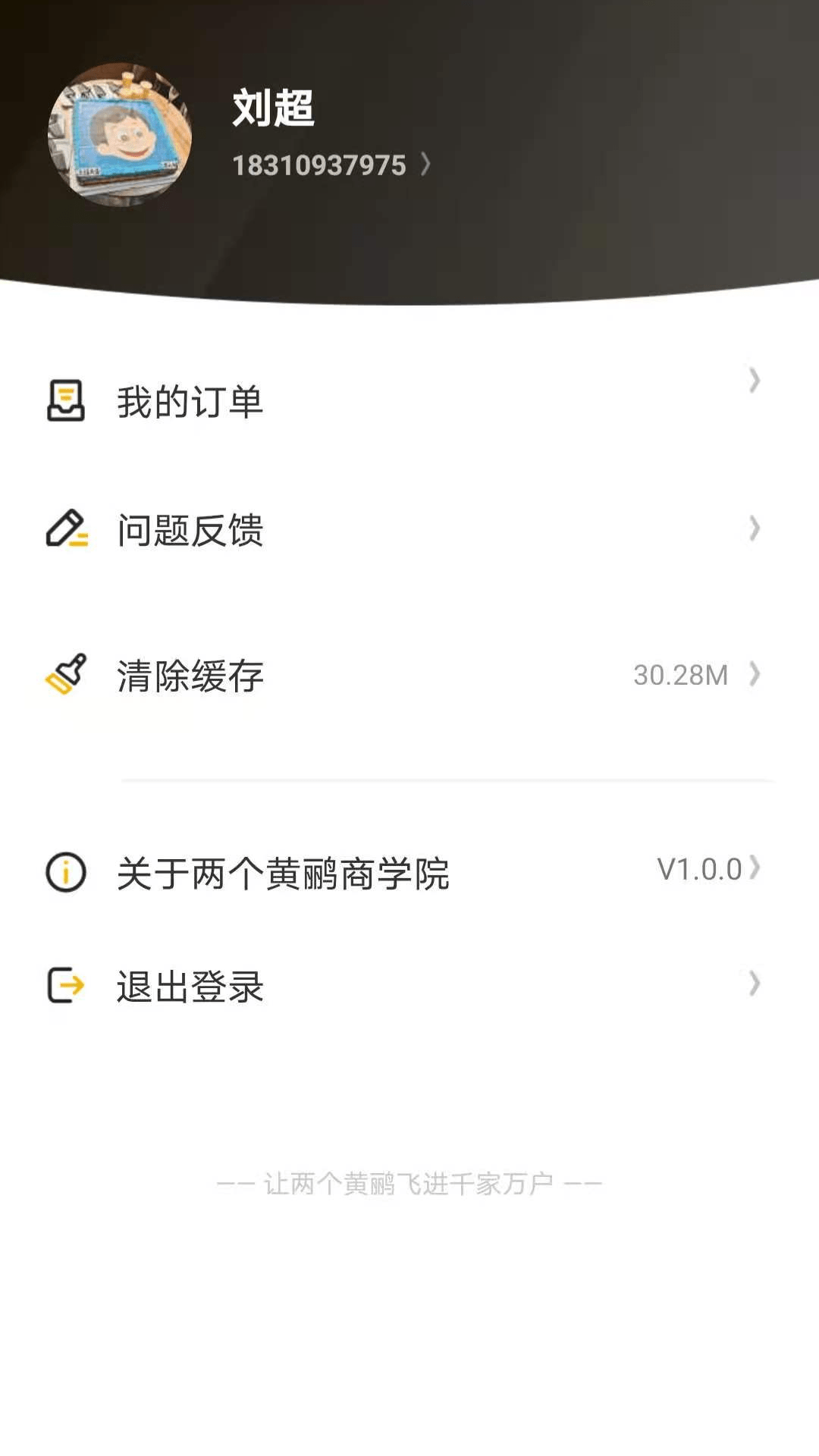Open 我的订单 (My Orders)

pyautogui.click(x=190, y=401)
